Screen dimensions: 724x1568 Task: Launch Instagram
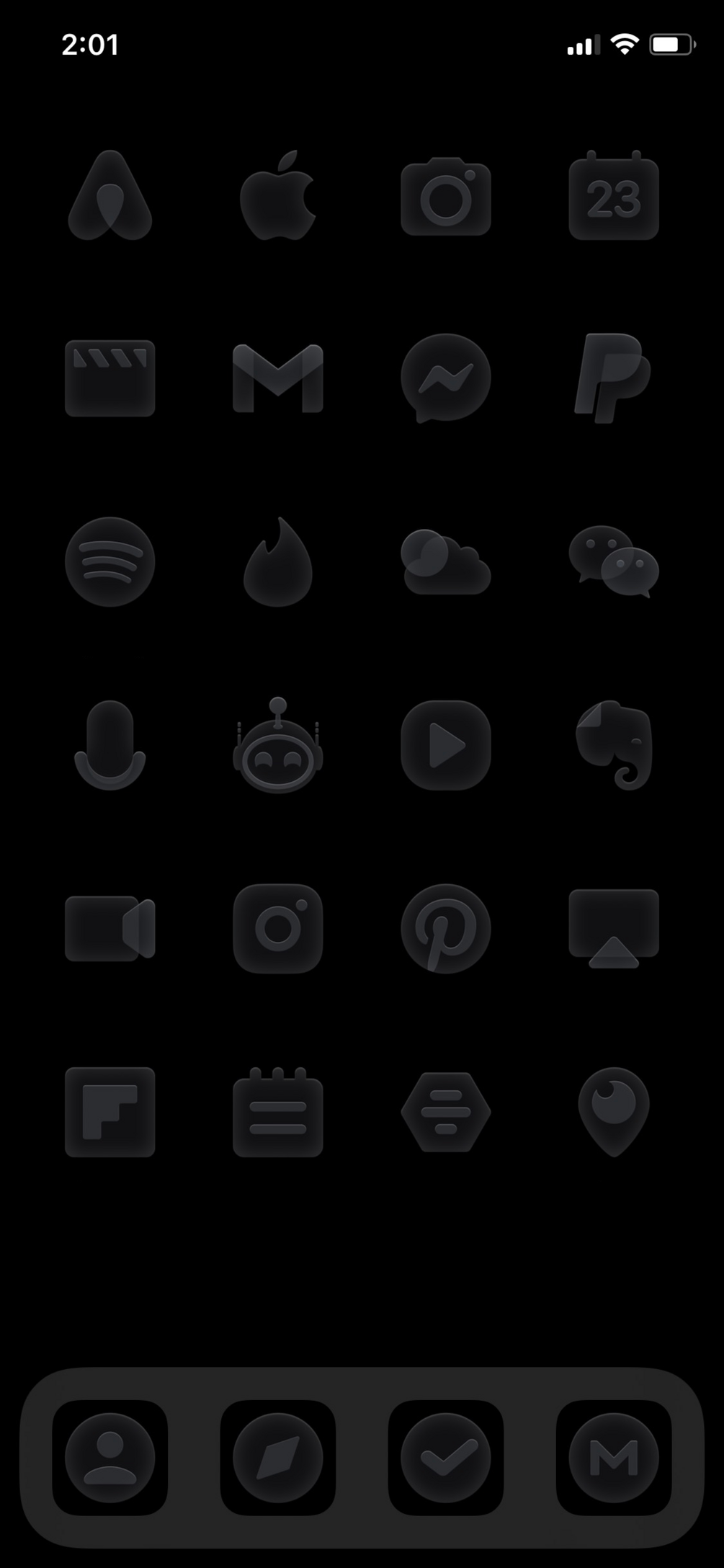pos(277,928)
